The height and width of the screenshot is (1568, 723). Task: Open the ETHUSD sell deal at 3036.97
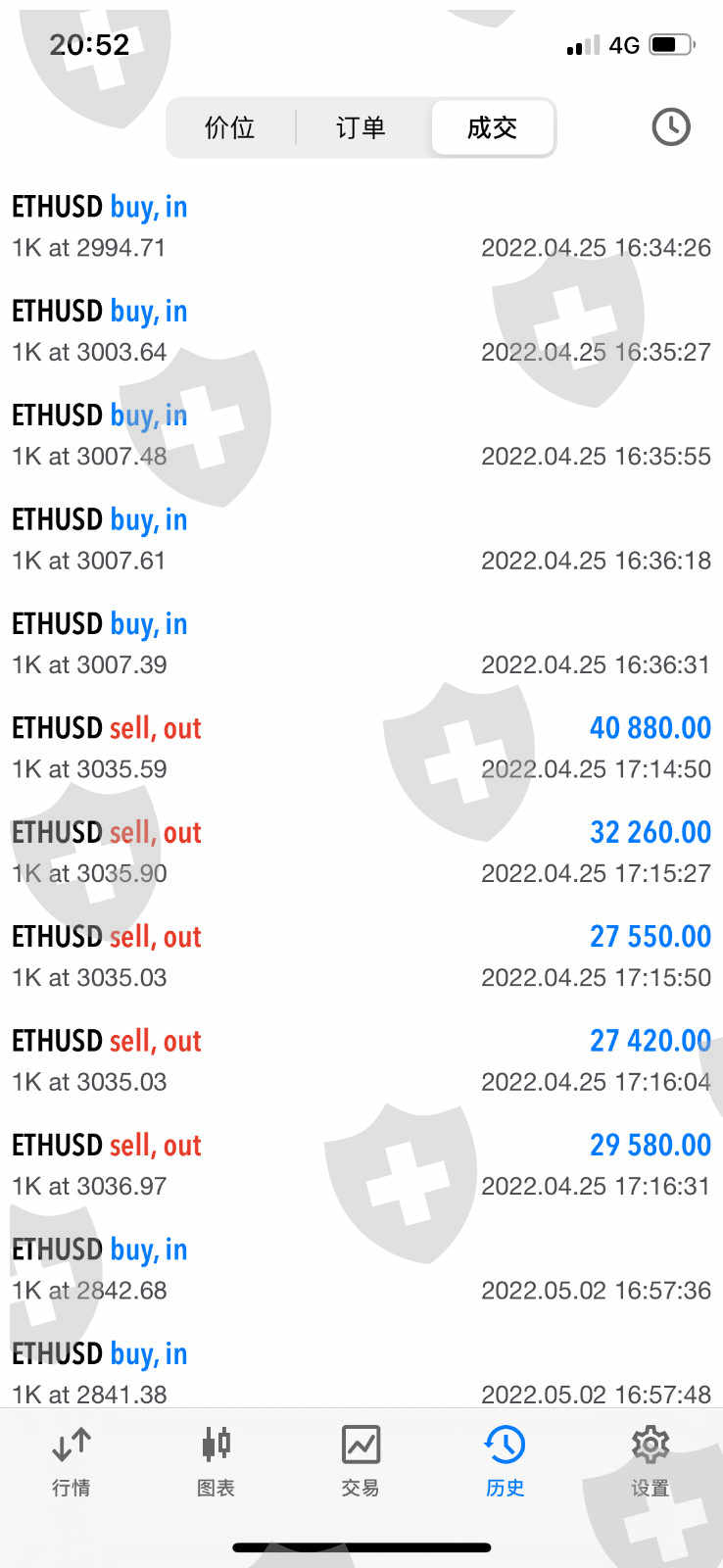point(361,1165)
